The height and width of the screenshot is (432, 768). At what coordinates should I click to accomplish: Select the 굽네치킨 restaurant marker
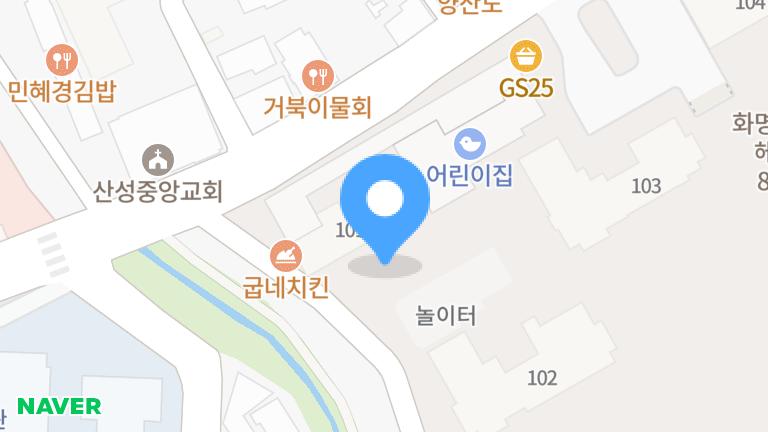[285, 256]
